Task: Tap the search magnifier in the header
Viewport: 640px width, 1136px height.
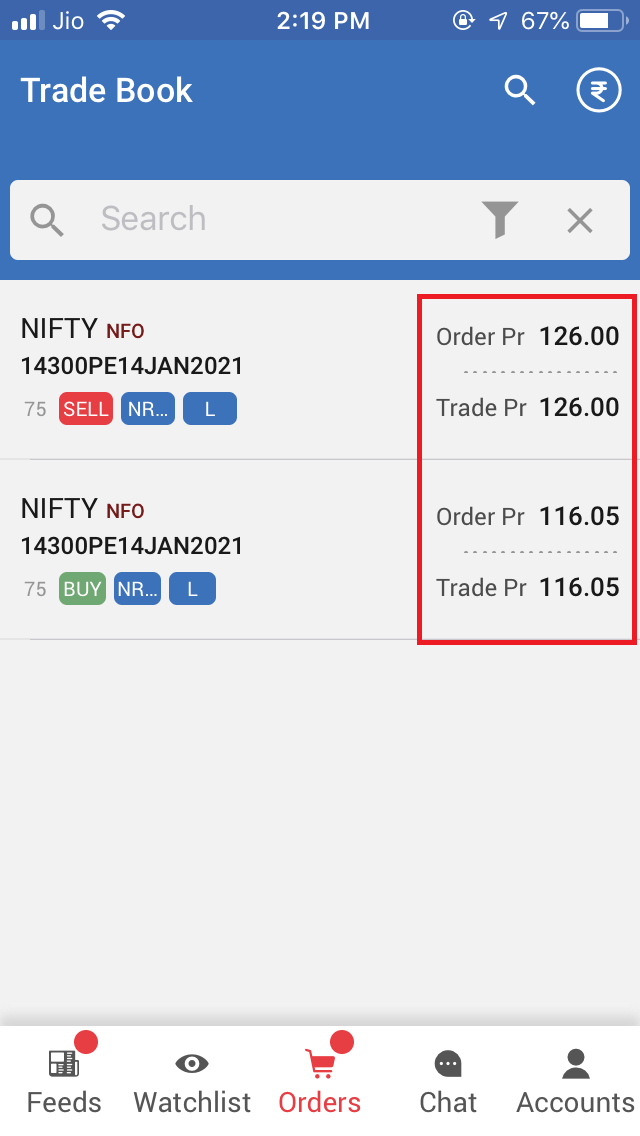Action: point(520,91)
